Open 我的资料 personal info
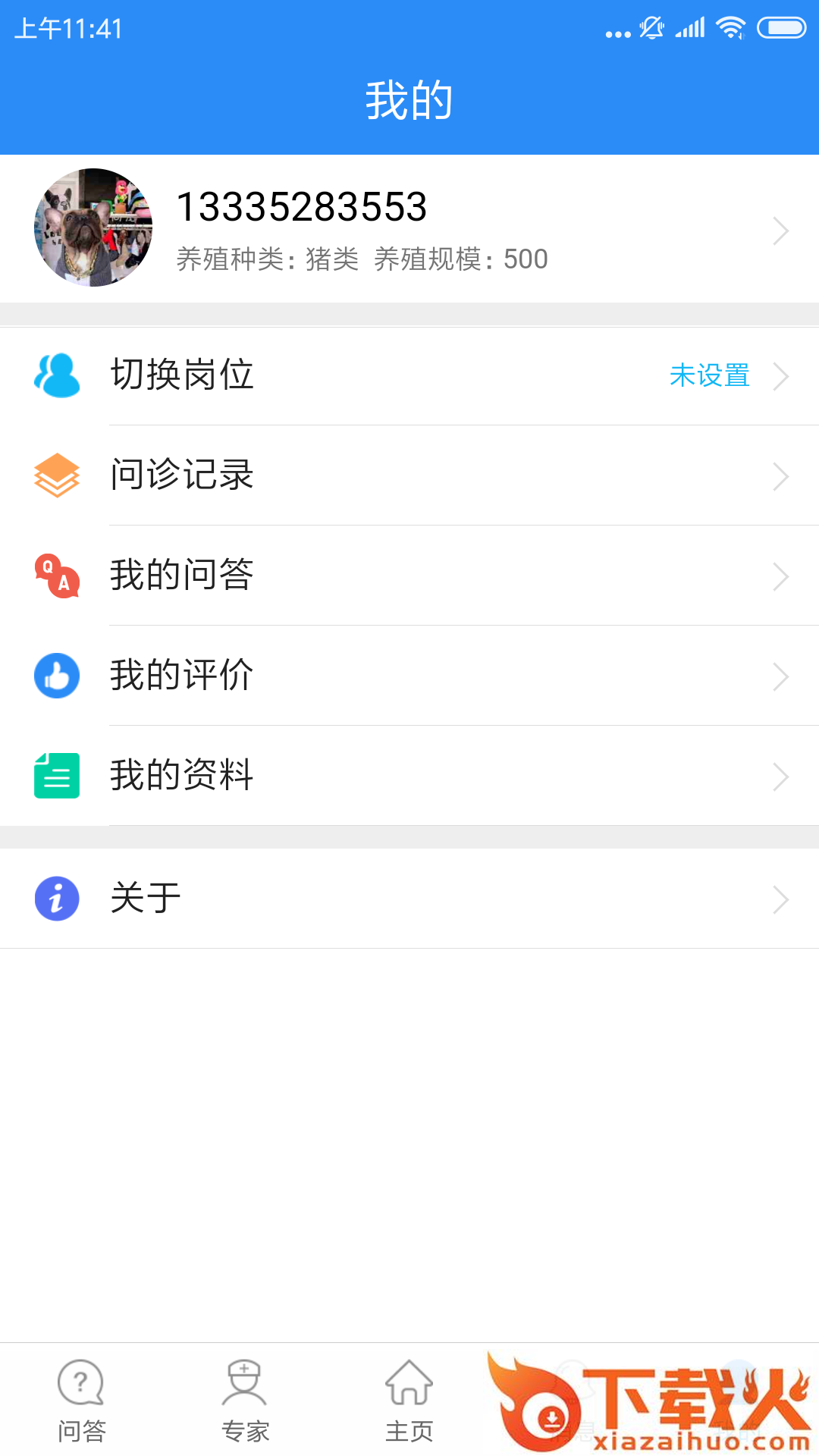 click(409, 776)
